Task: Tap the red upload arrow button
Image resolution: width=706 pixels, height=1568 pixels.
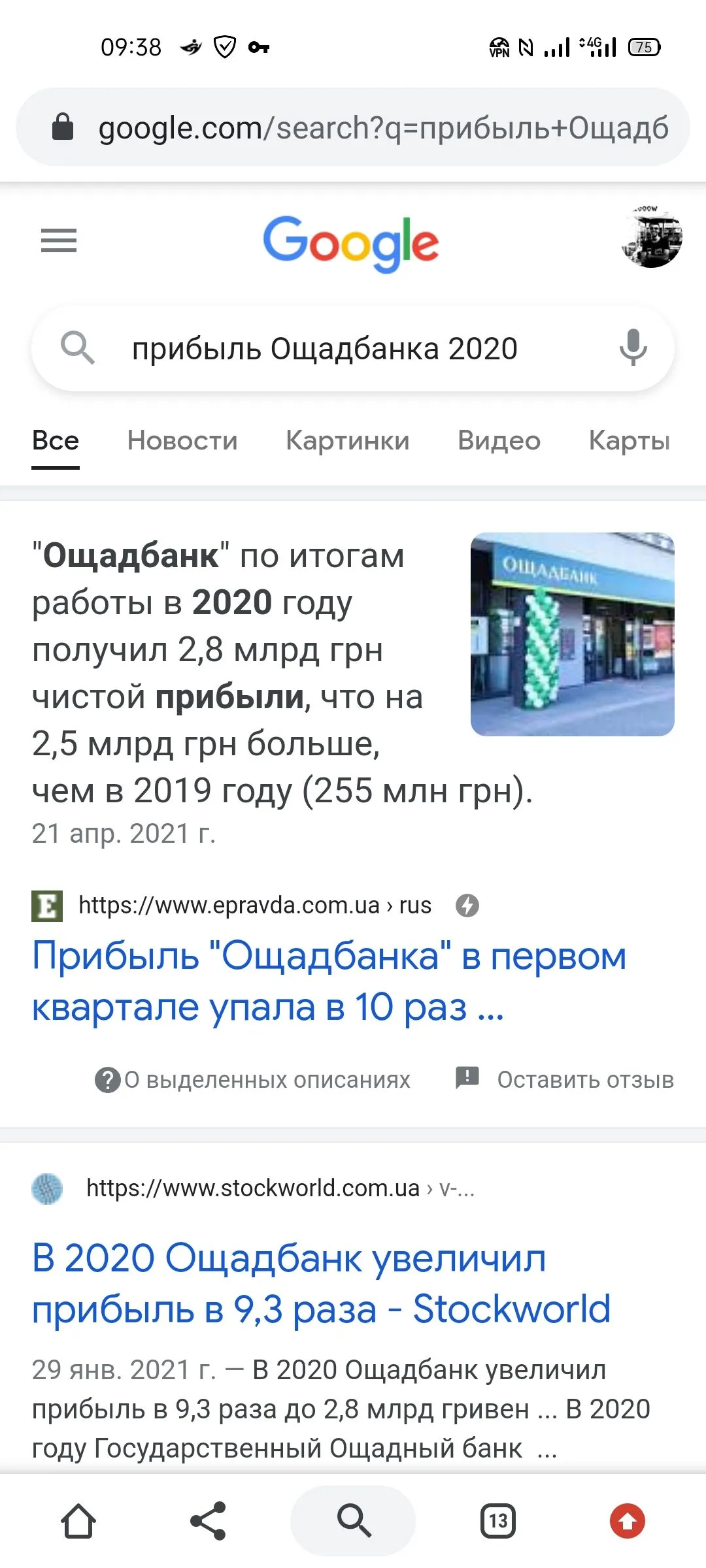Action: pos(628,1521)
